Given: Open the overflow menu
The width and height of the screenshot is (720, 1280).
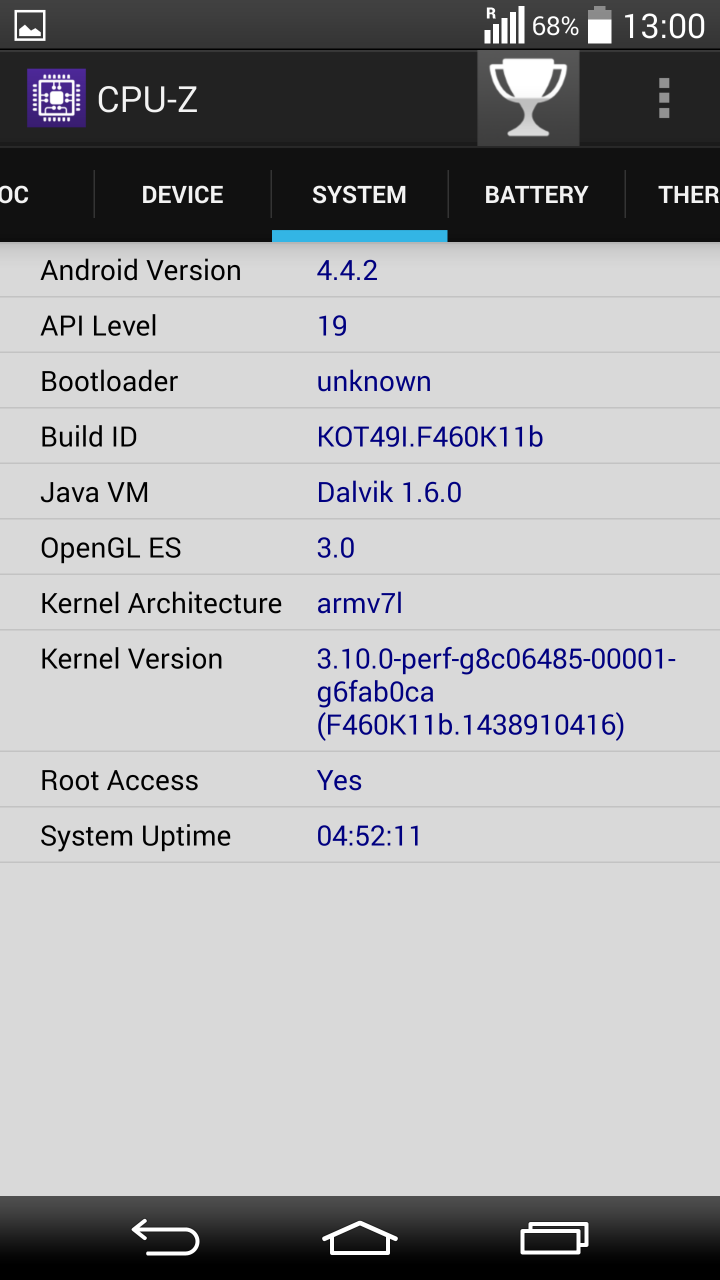Looking at the screenshot, I should tap(664, 98).
